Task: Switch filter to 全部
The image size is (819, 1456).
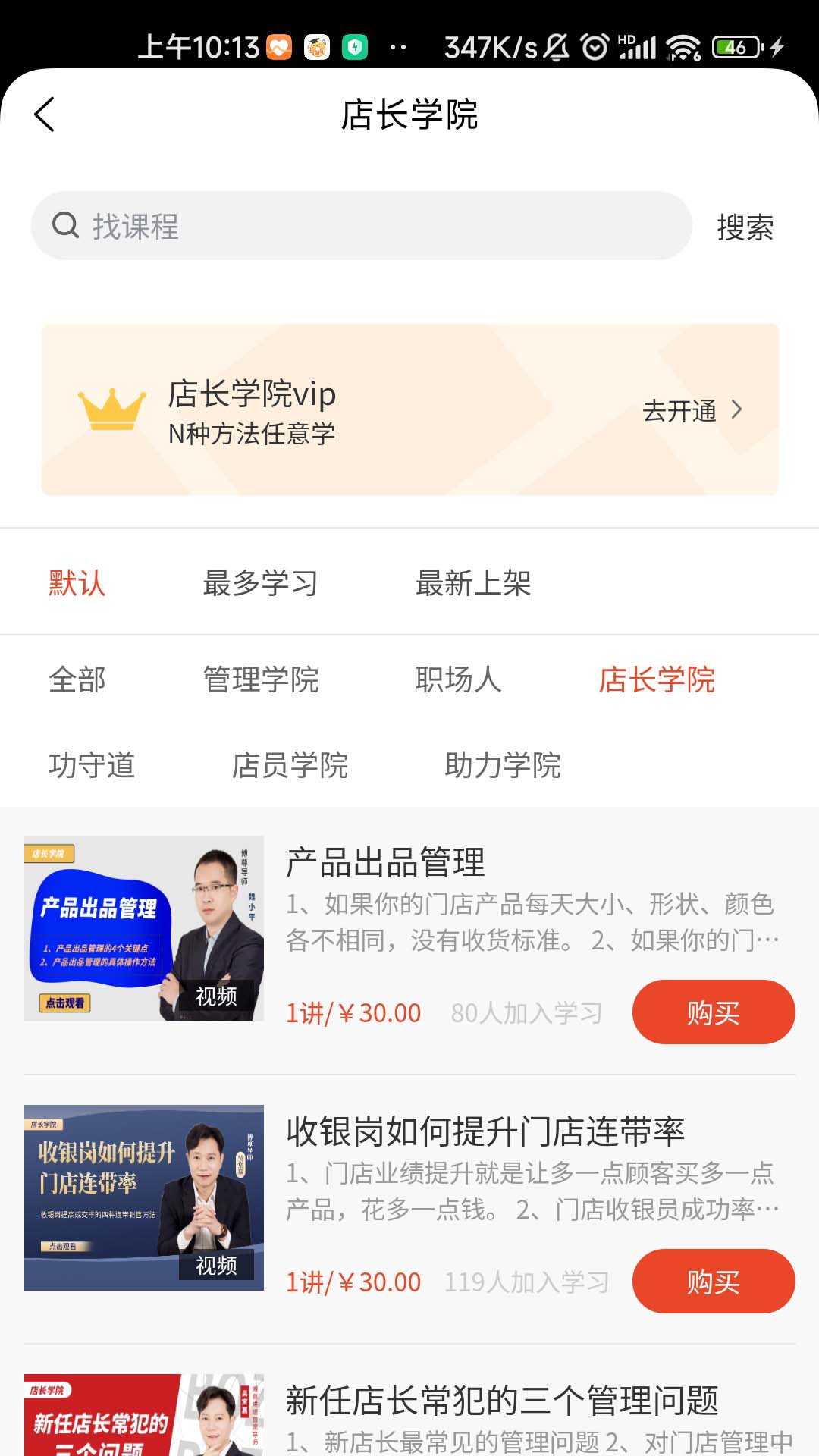Action: point(76,681)
